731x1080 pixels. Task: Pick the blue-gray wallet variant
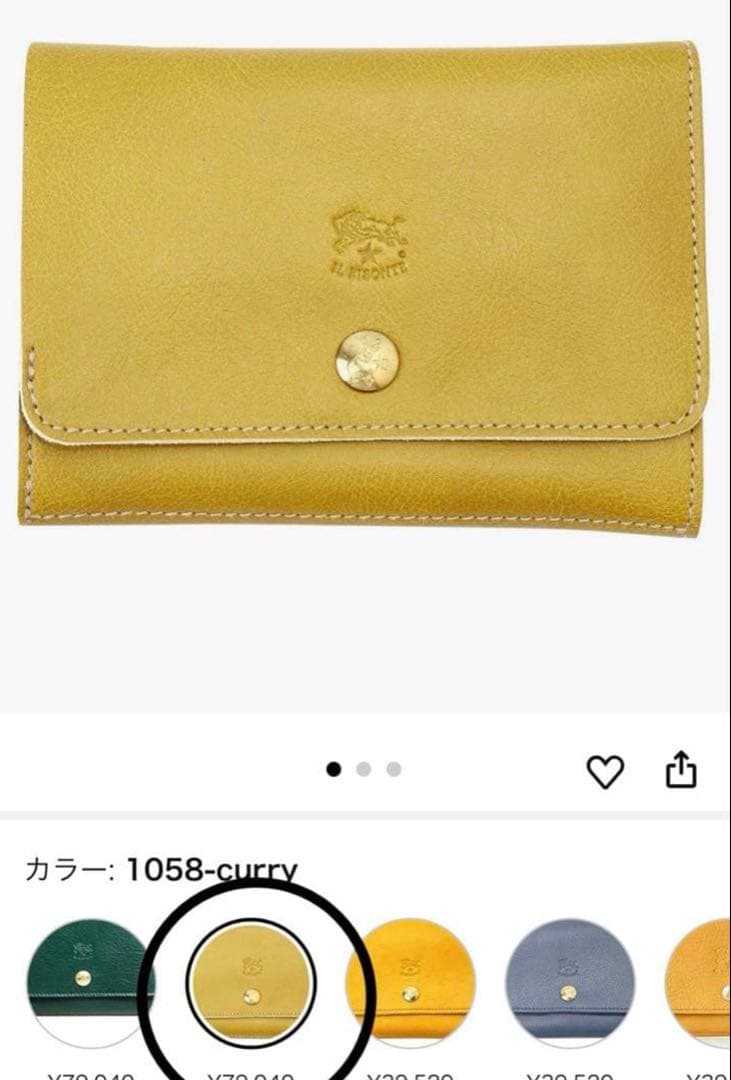coord(570,975)
